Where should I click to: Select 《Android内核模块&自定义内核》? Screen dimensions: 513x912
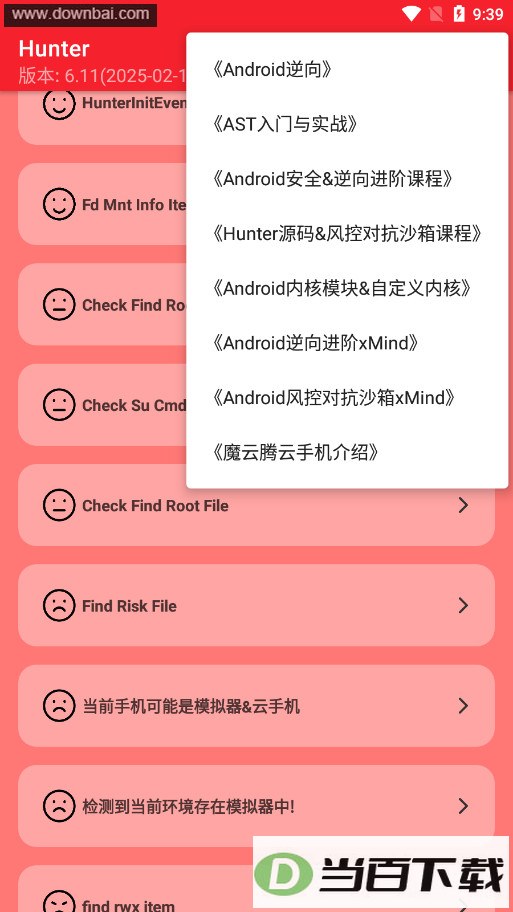point(347,288)
